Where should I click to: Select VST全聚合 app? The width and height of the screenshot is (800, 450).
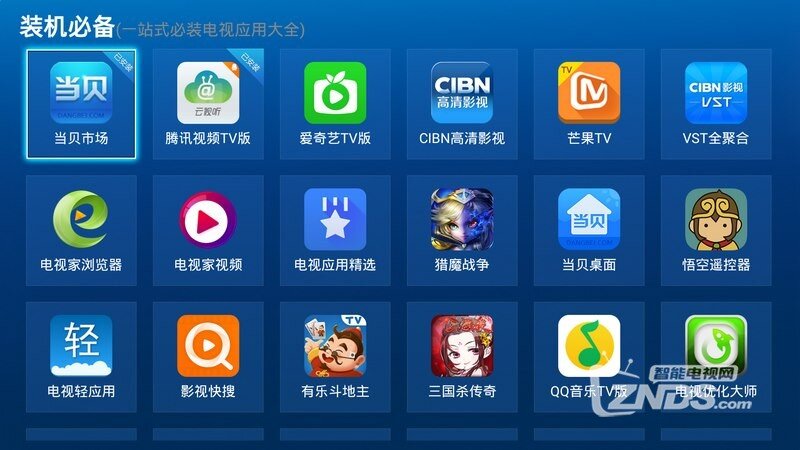pos(716,104)
